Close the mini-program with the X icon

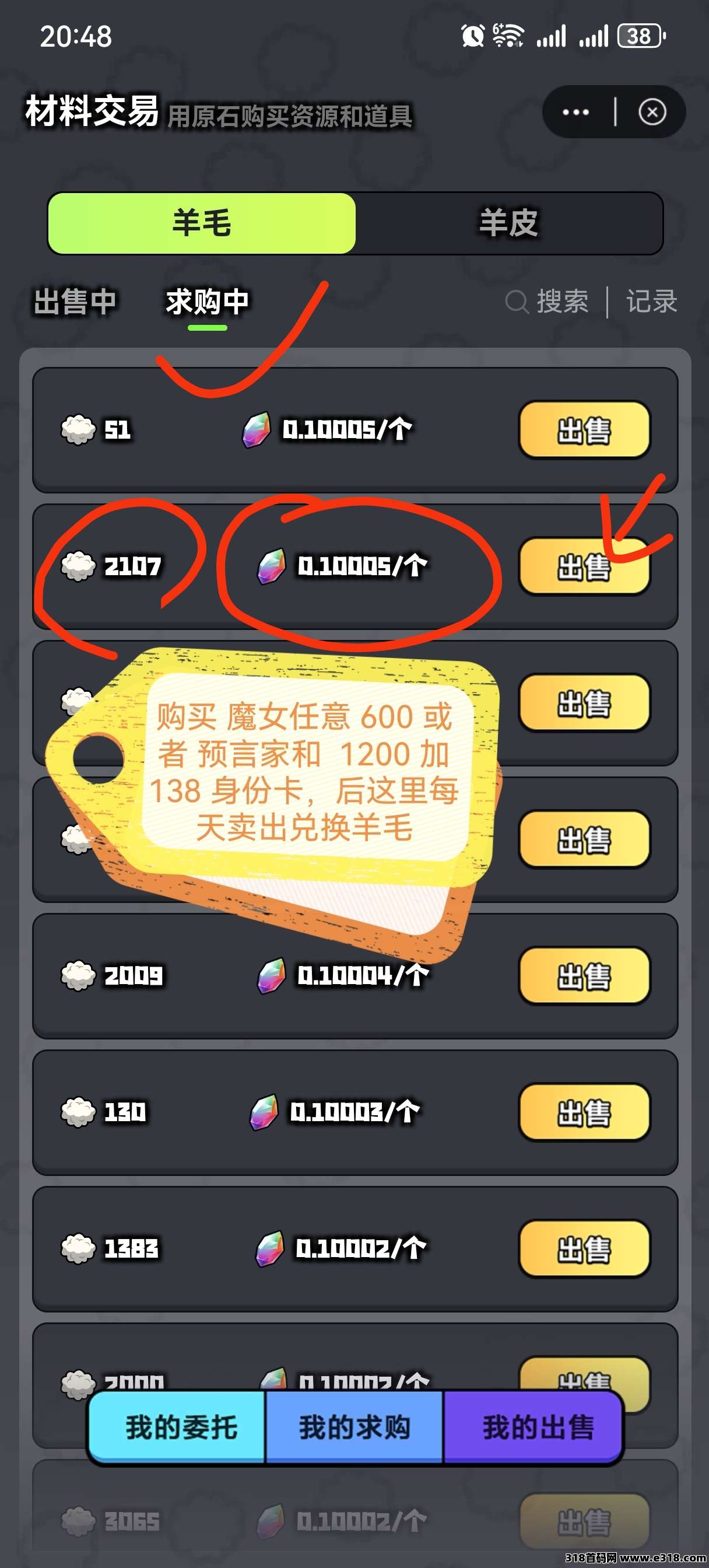point(652,112)
